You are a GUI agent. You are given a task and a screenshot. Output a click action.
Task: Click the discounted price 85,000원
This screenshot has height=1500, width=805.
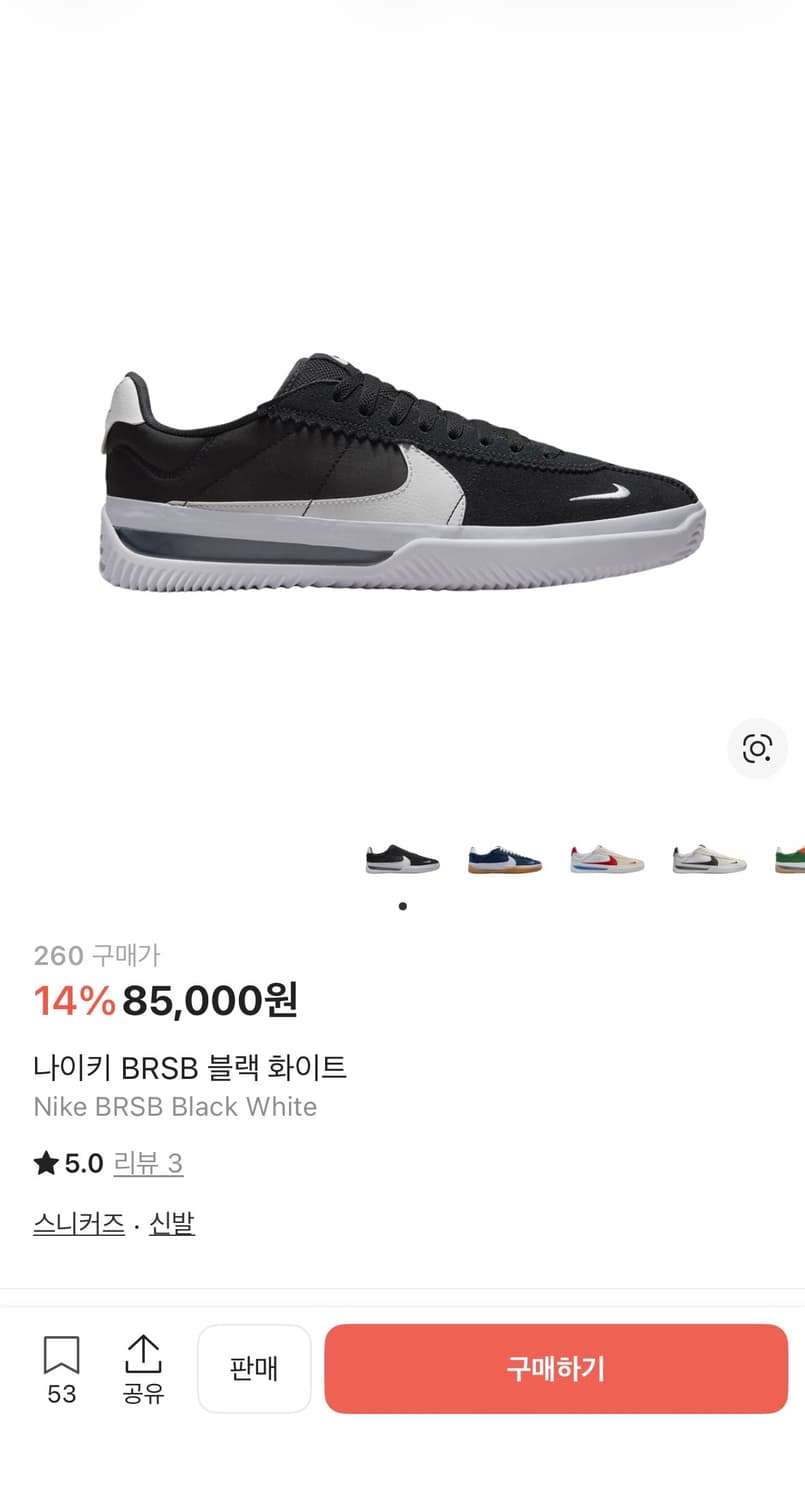[209, 1000]
